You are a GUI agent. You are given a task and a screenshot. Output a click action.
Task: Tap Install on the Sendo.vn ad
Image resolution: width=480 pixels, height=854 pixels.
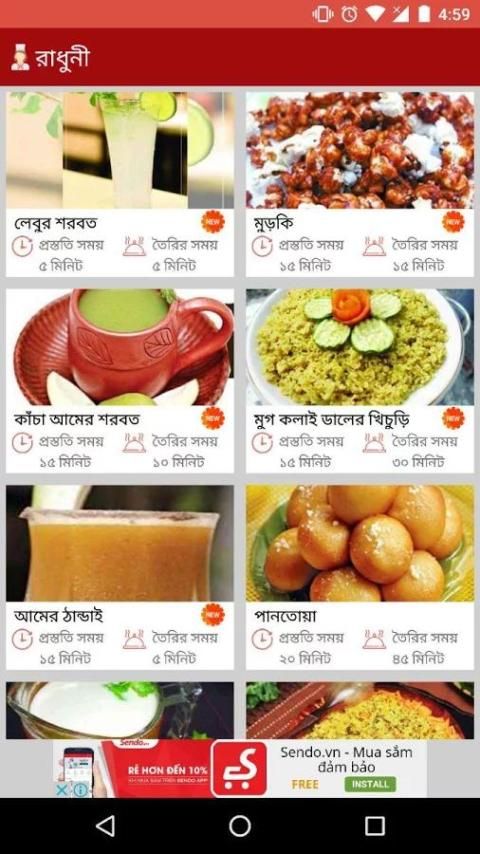tap(370, 784)
